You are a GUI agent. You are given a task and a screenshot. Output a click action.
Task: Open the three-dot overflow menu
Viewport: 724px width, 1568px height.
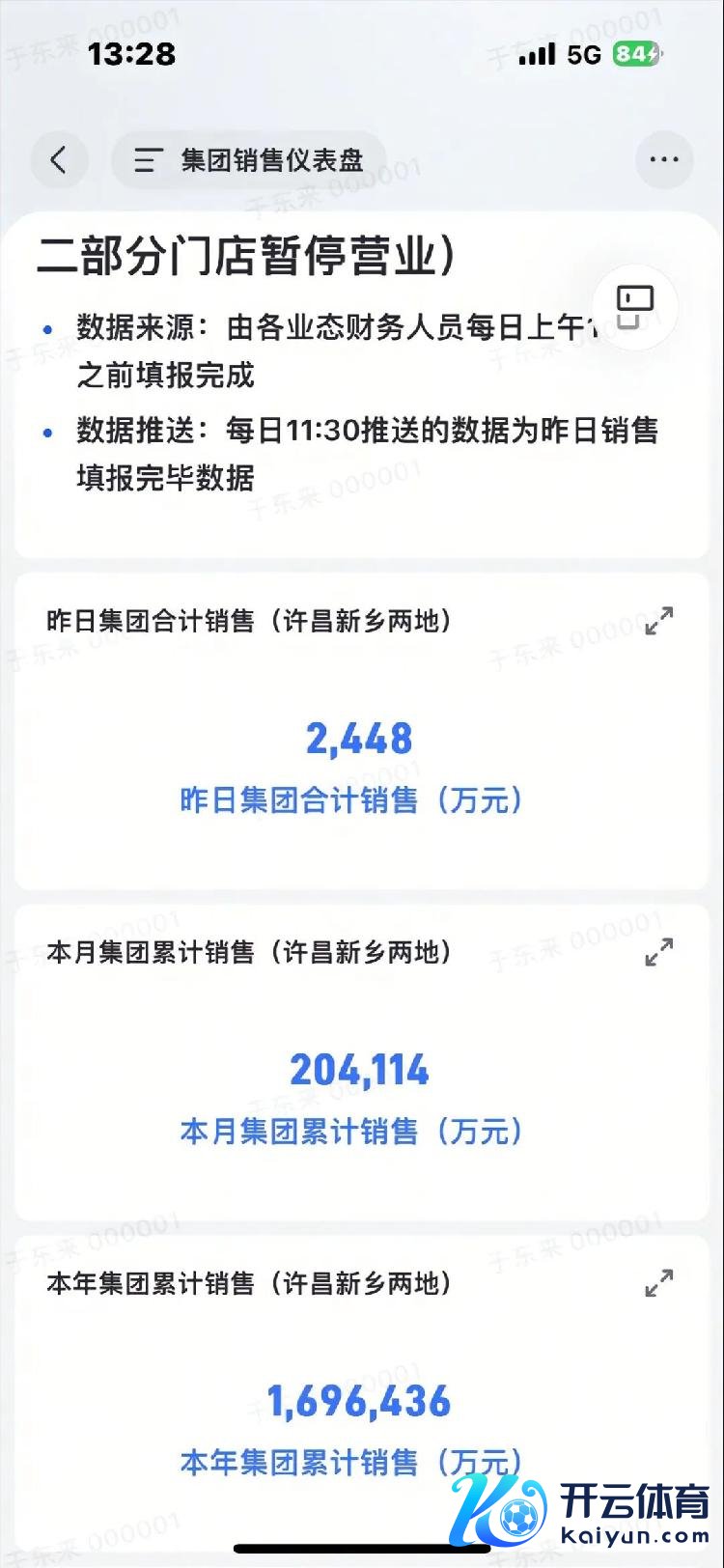coord(664,159)
